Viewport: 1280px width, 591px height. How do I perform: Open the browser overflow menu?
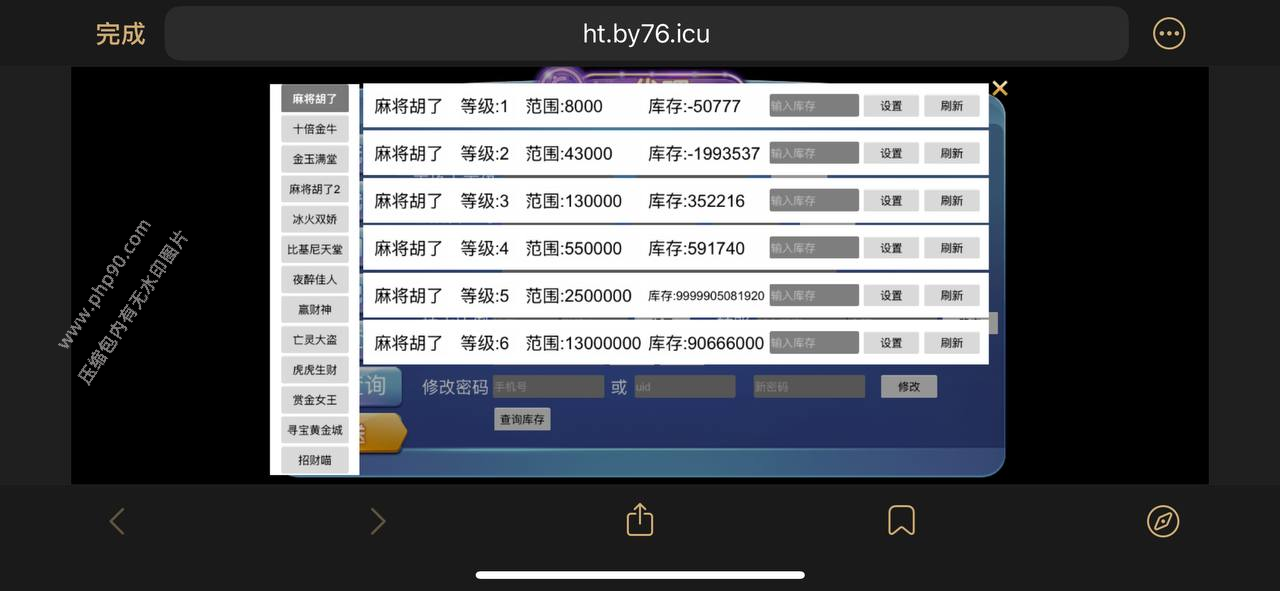click(1169, 34)
